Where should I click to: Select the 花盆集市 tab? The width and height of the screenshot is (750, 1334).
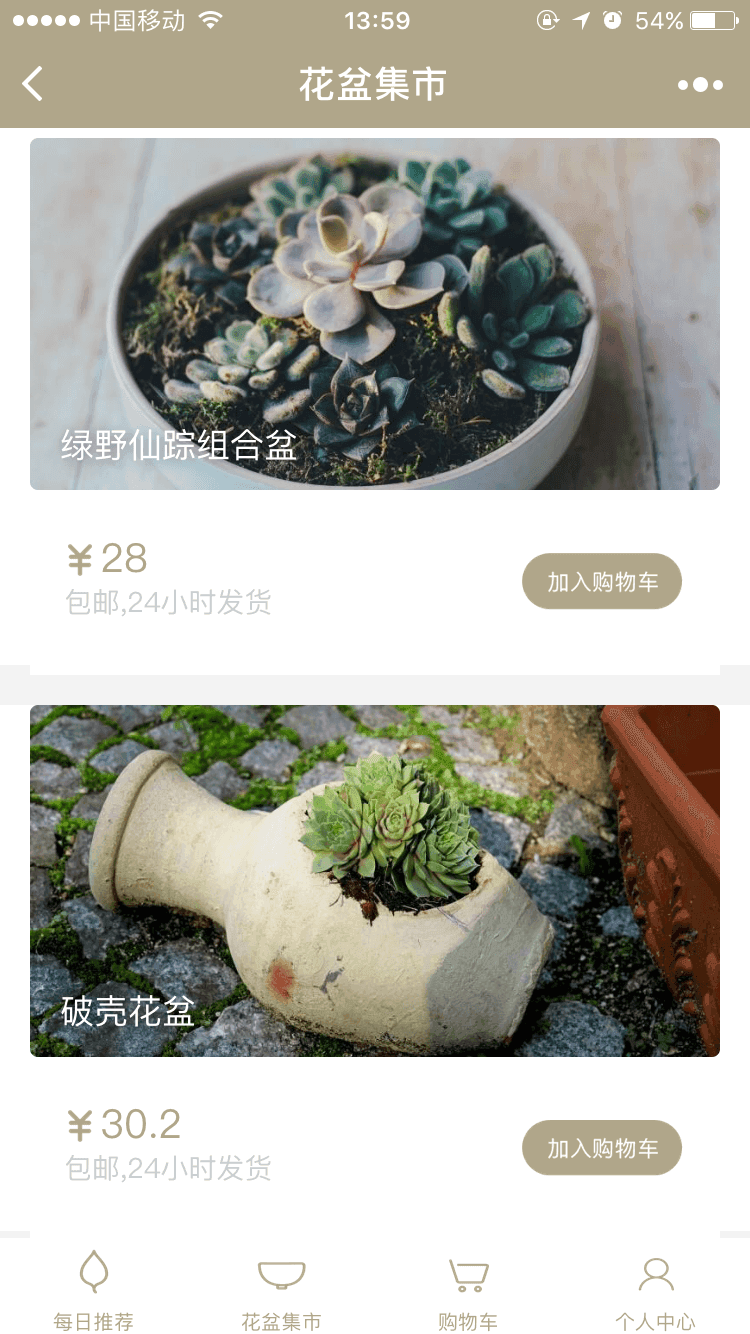click(281, 1288)
